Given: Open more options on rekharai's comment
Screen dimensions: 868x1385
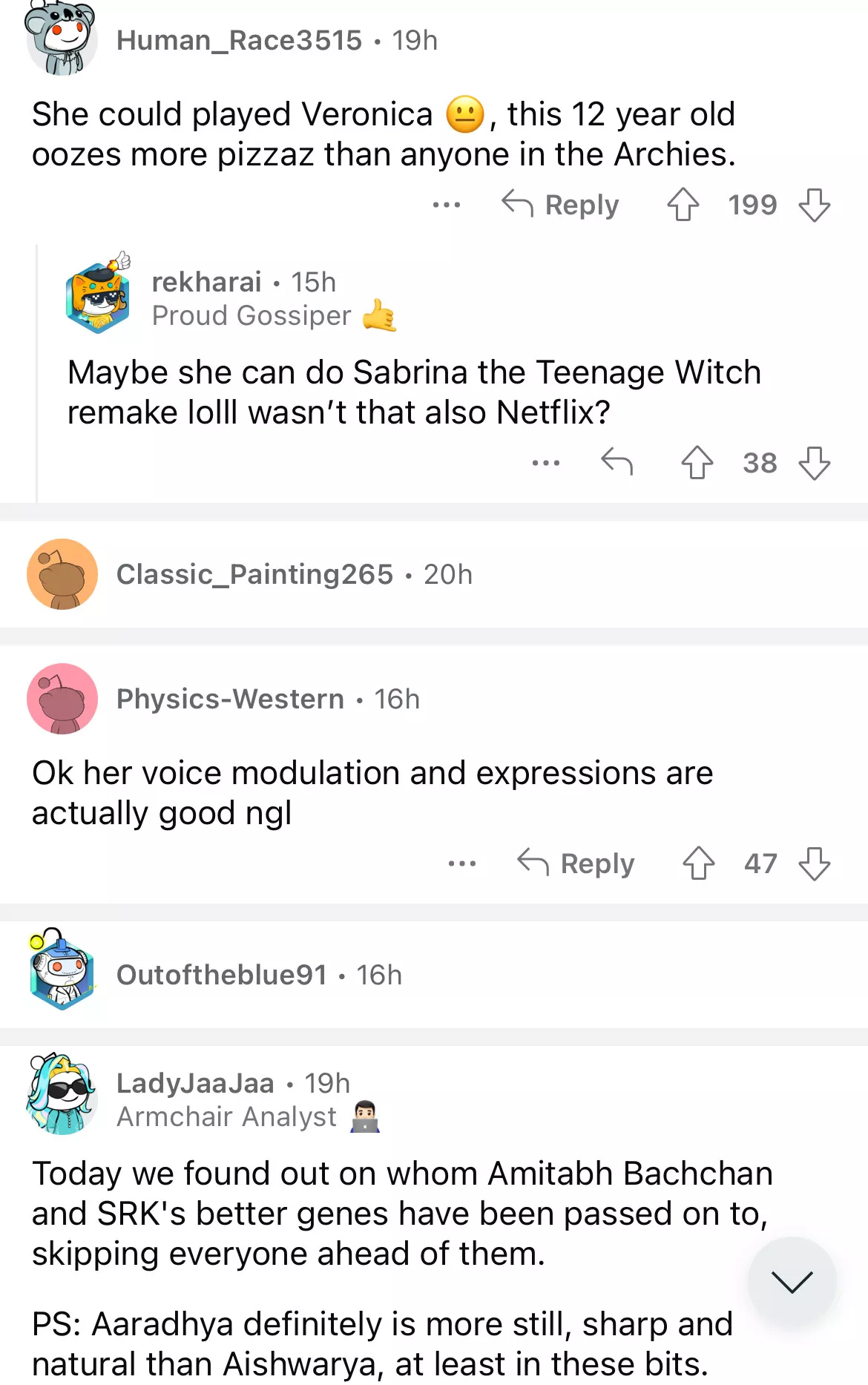Looking at the screenshot, I should 546,462.
